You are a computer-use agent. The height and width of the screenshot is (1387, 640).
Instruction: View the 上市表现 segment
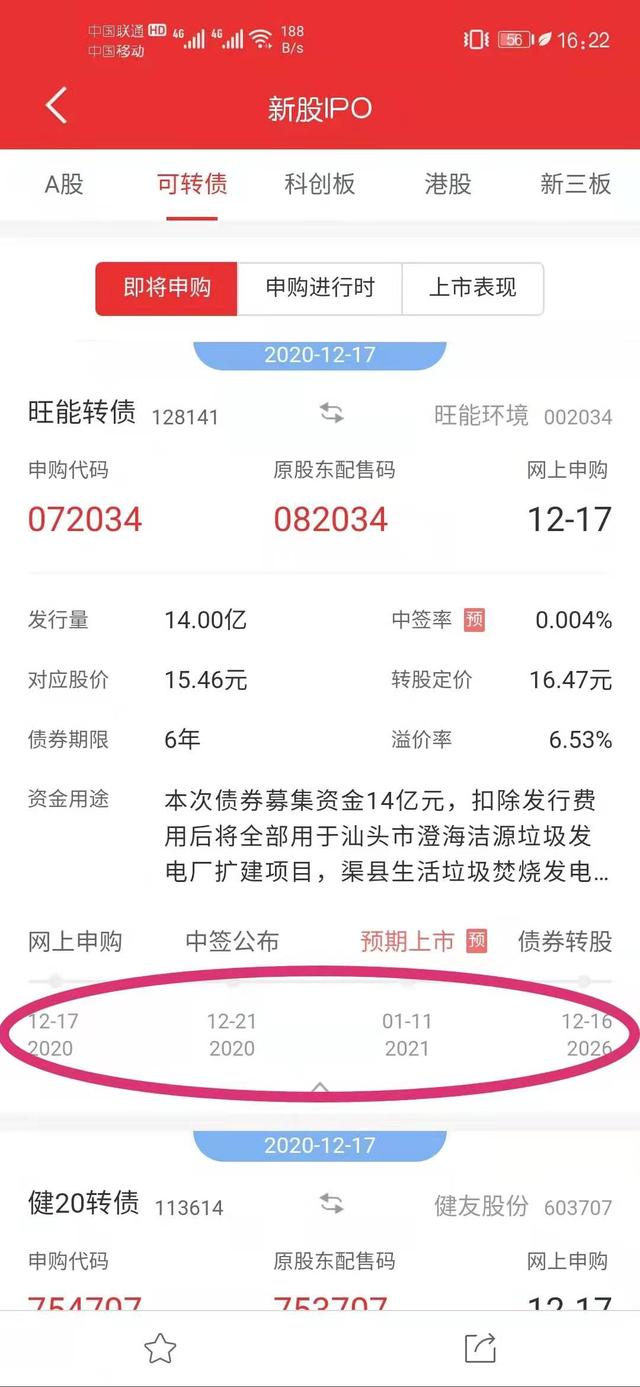[x=472, y=289]
